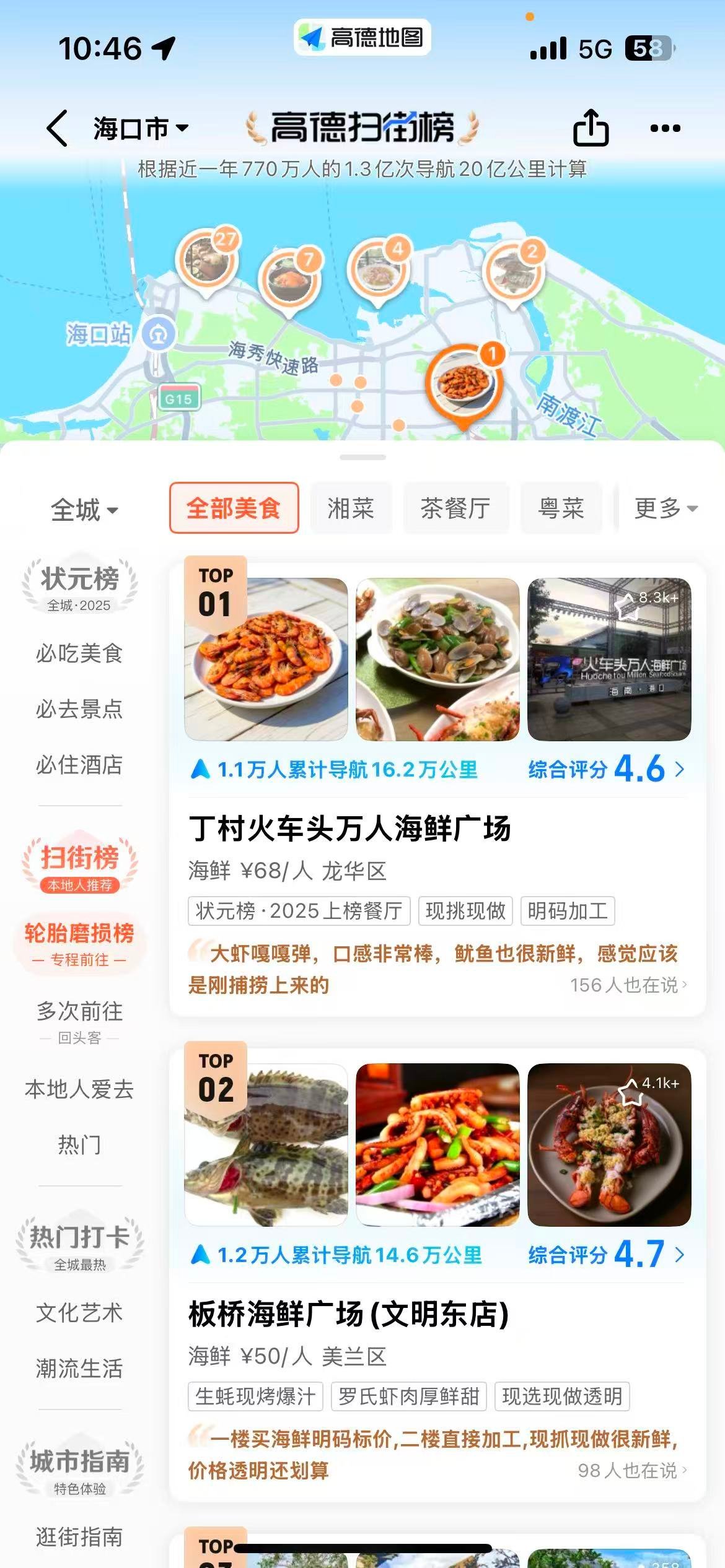View the 轮胎磨损榜 ranking
This screenshot has height=1568, width=725.
(79, 943)
